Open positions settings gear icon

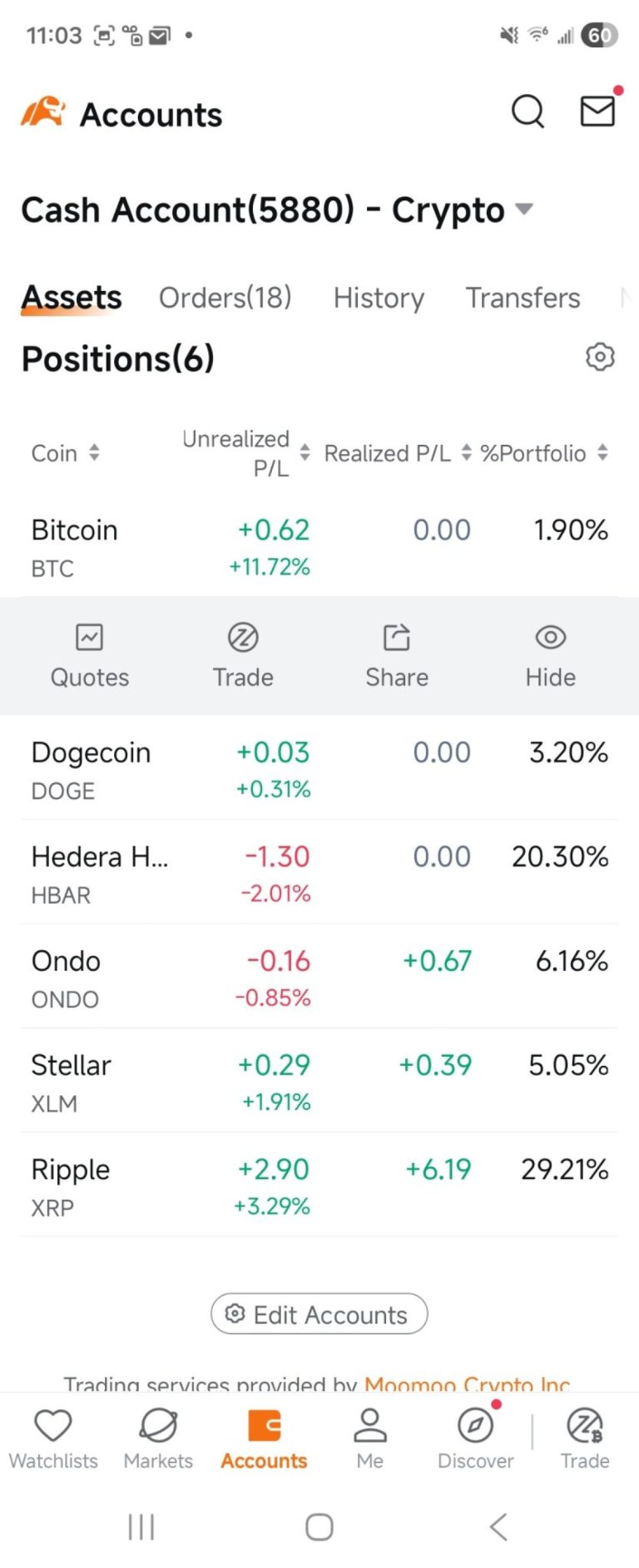click(600, 357)
